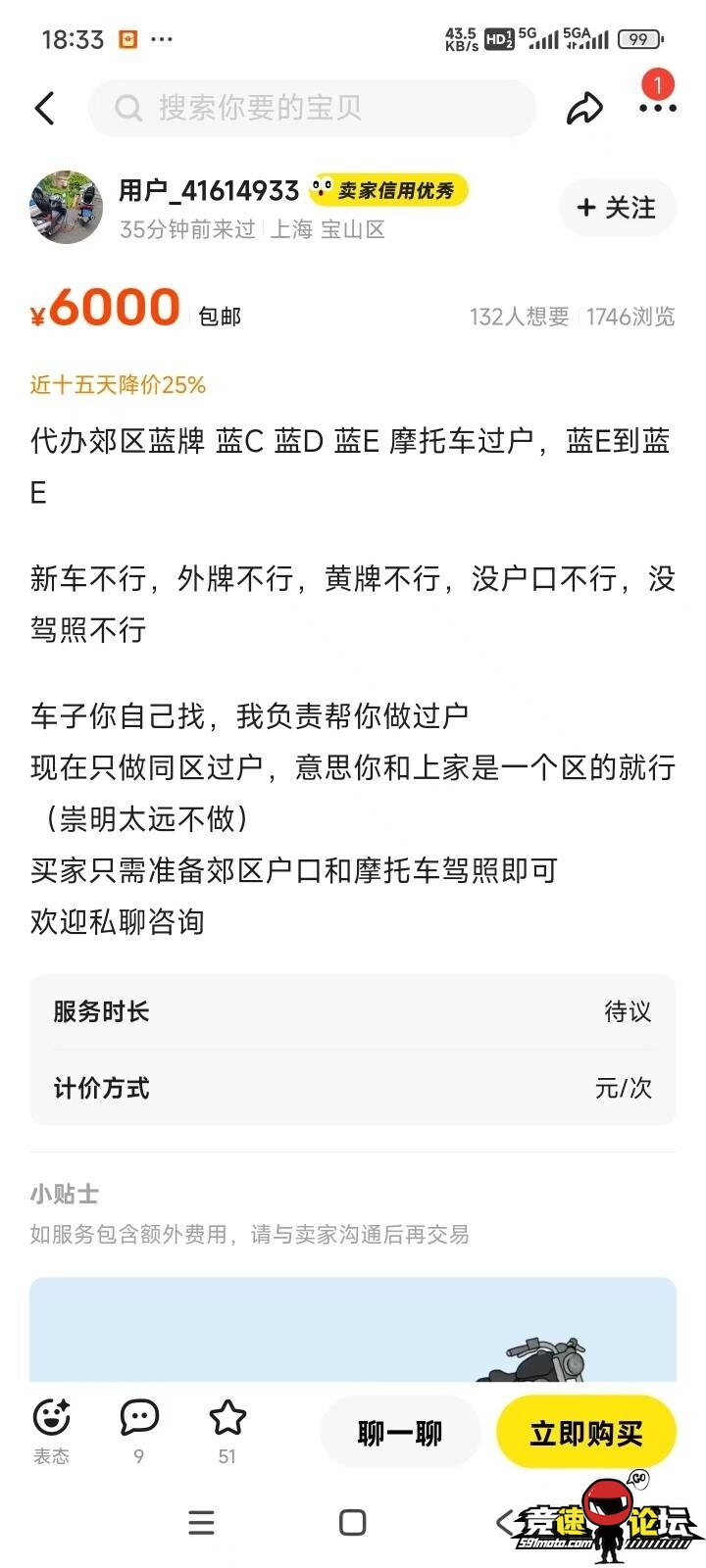
Task: Favorite this listing with the star
Action: (227, 1431)
